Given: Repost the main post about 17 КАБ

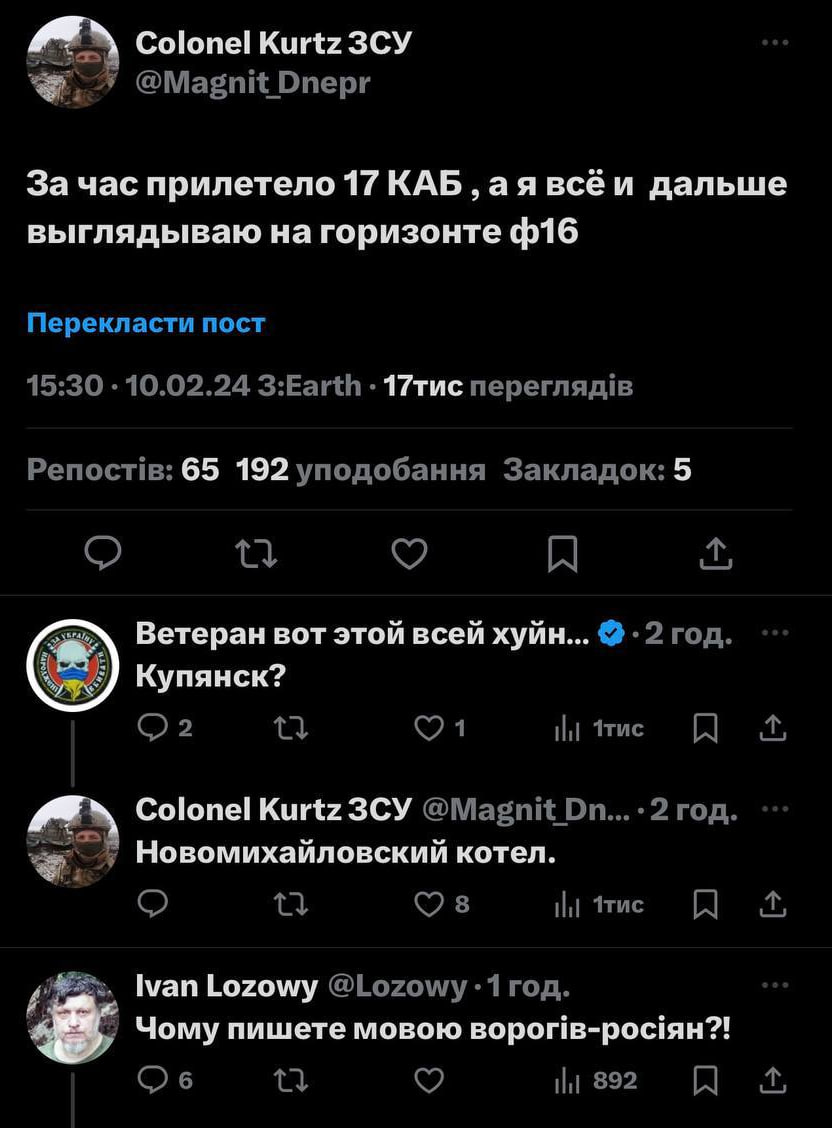Looking at the screenshot, I should pos(255,553).
